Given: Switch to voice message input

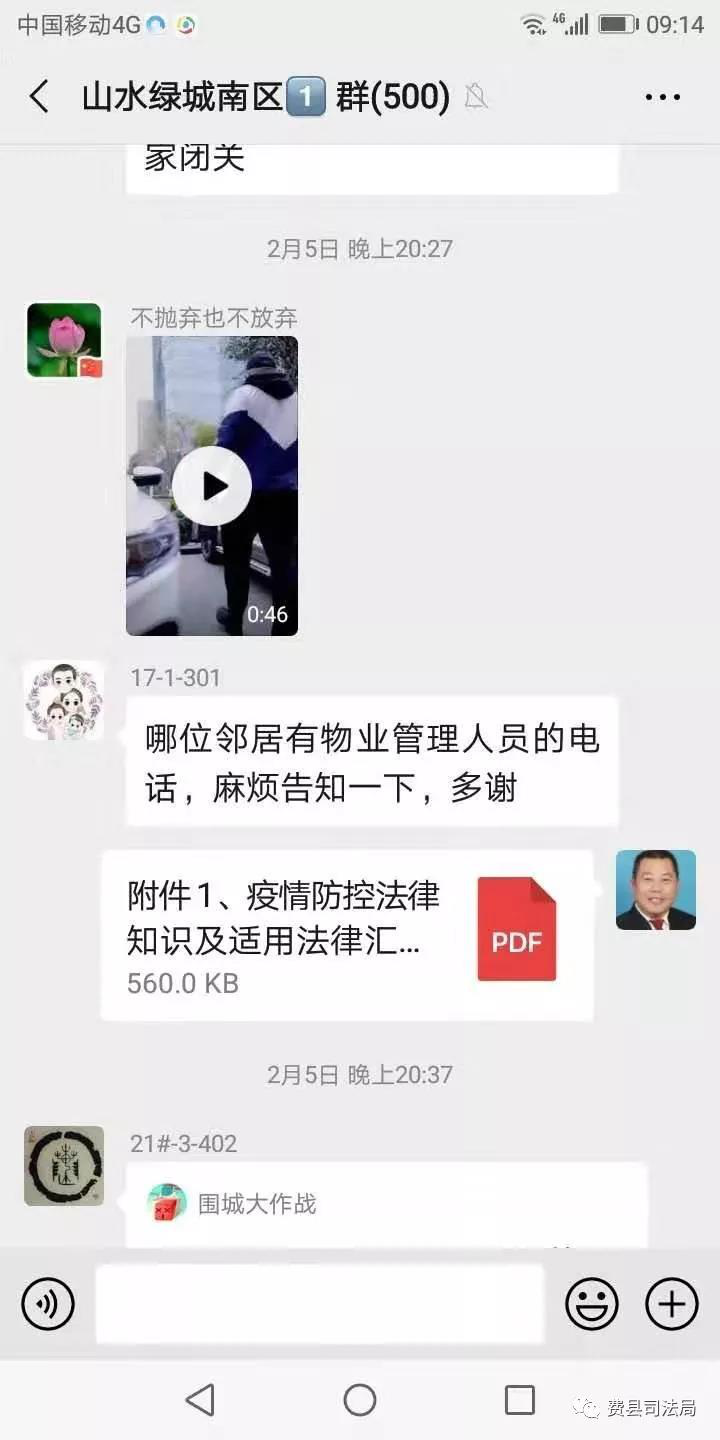Looking at the screenshot, I should [48, 1304].
